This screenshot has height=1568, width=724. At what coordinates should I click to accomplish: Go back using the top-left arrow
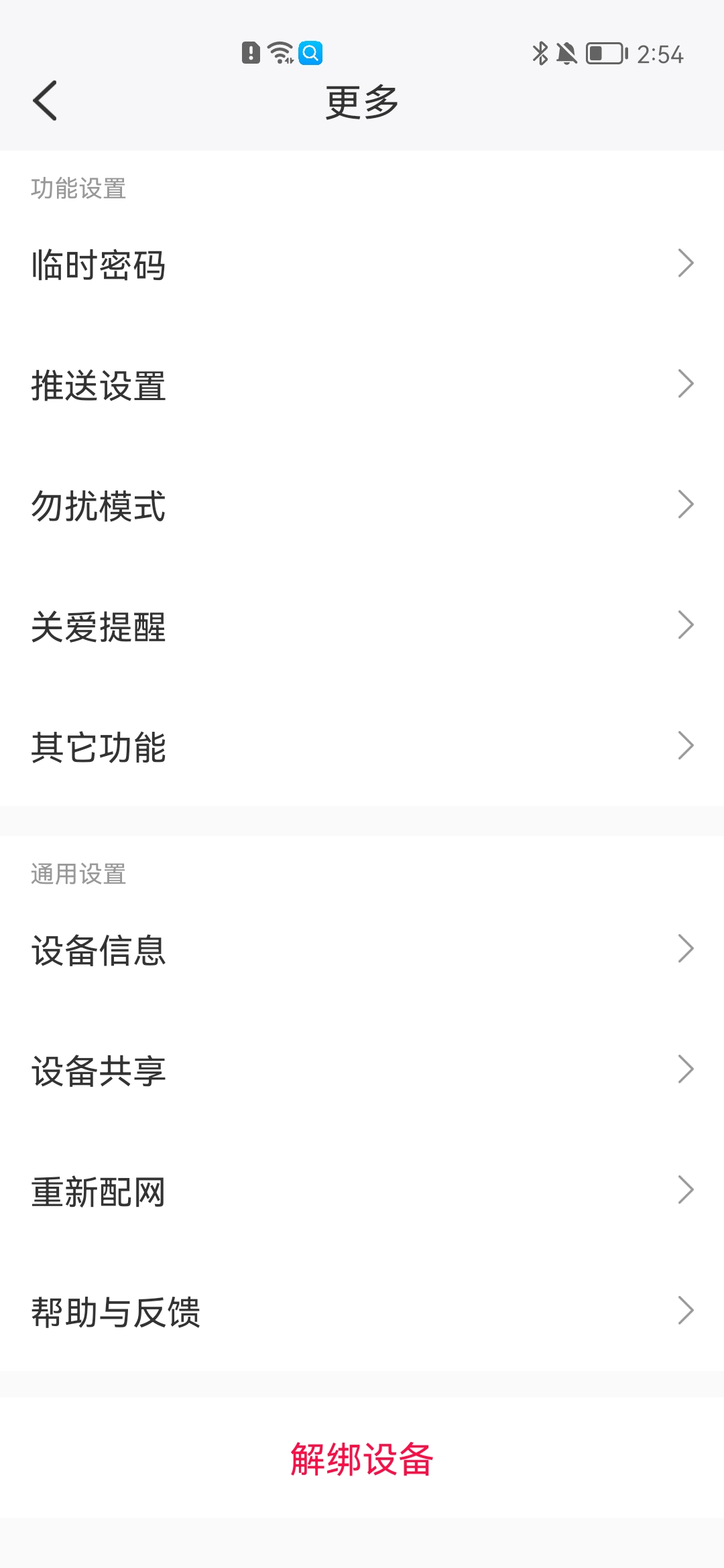45,101
